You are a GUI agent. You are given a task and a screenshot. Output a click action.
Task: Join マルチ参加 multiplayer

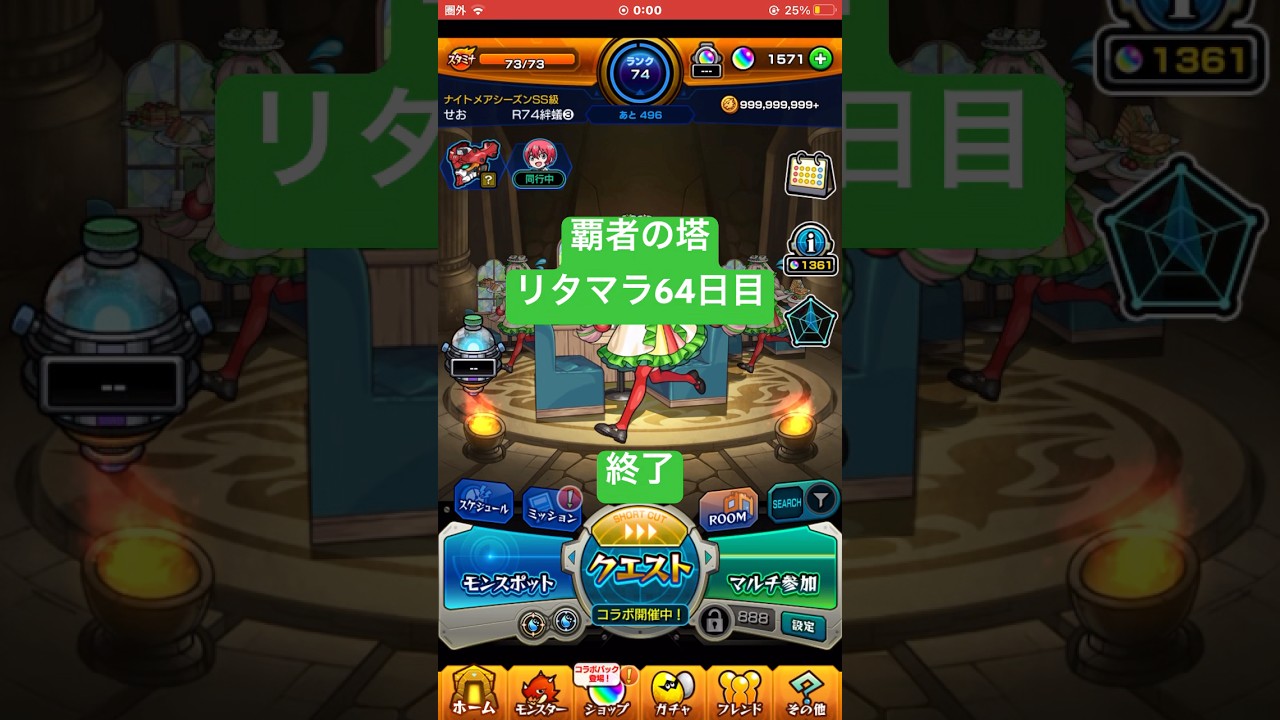point(772,582)
